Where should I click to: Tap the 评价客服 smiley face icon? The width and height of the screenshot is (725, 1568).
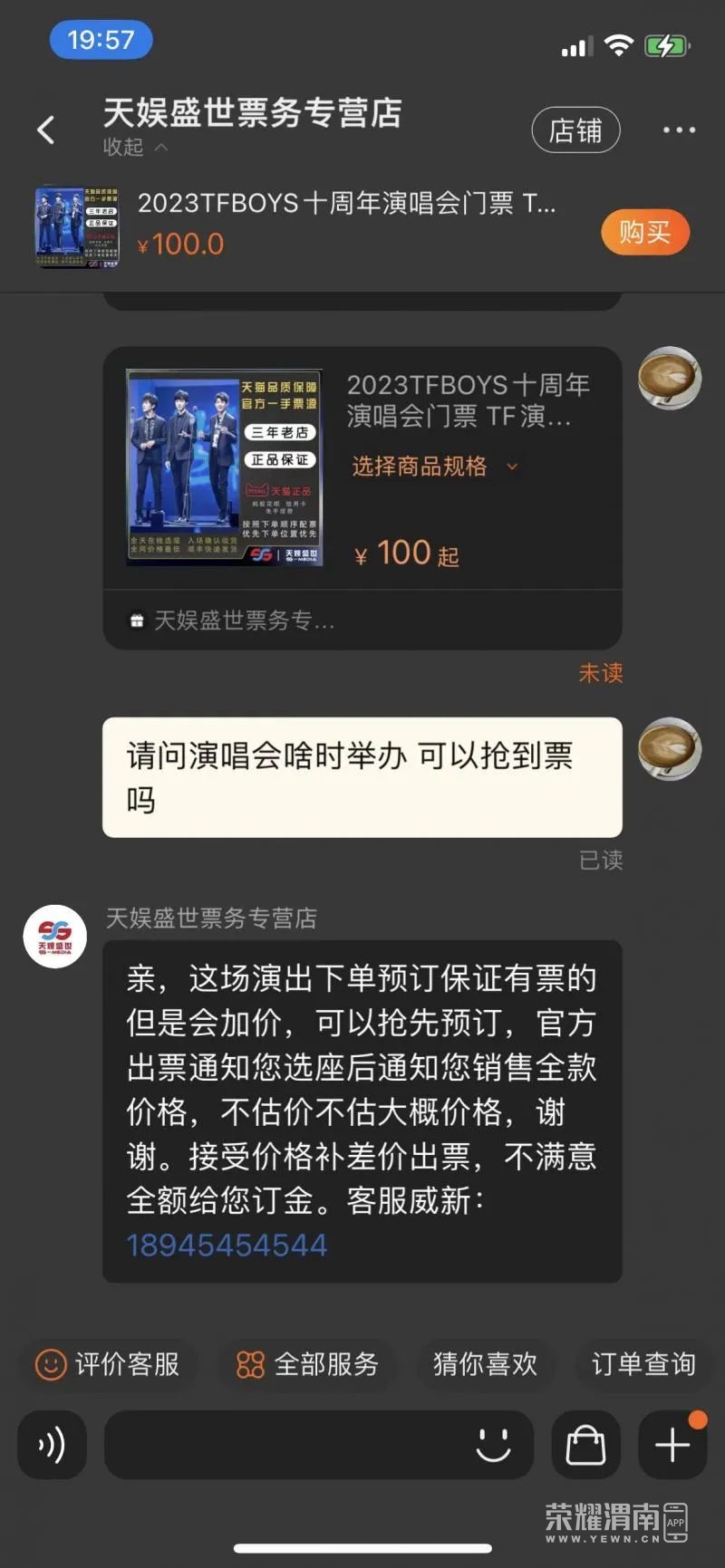(53, 1364)
